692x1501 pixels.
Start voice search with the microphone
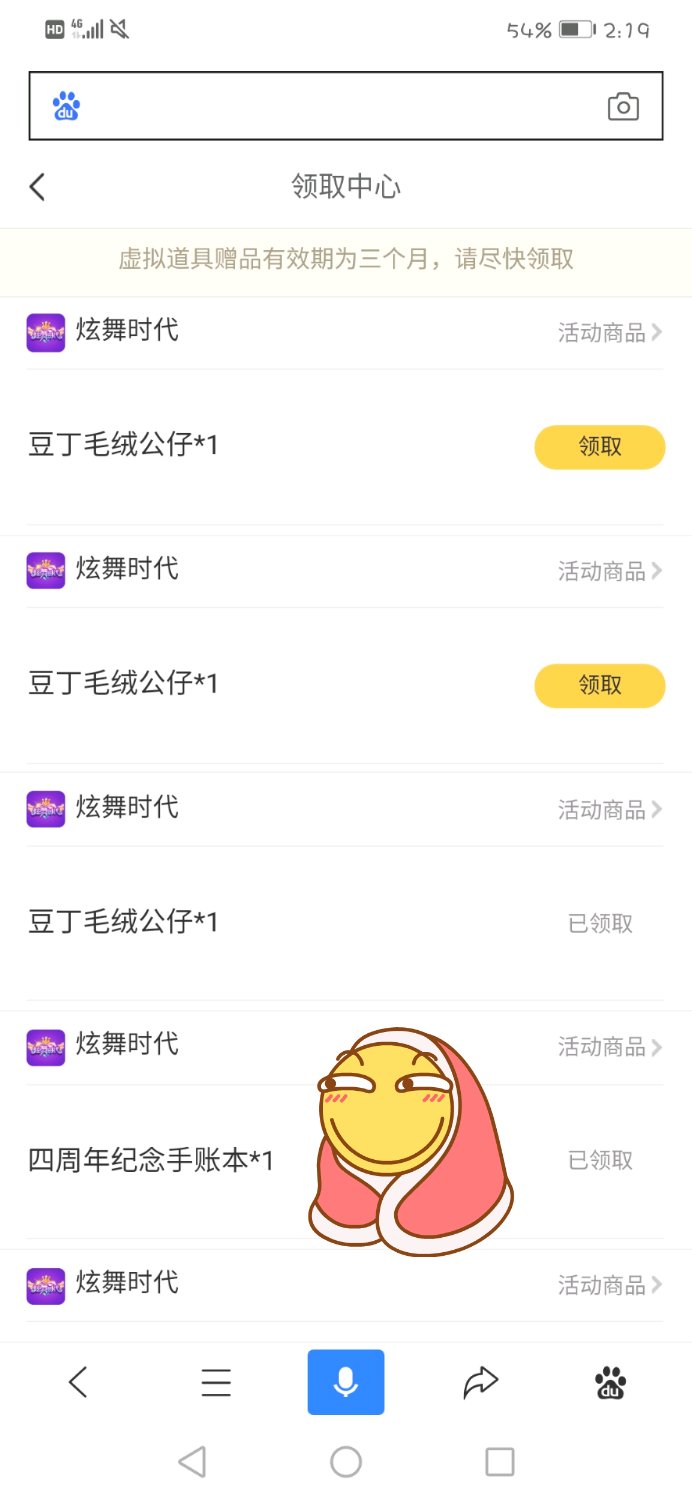click(x=346, y=1382)
